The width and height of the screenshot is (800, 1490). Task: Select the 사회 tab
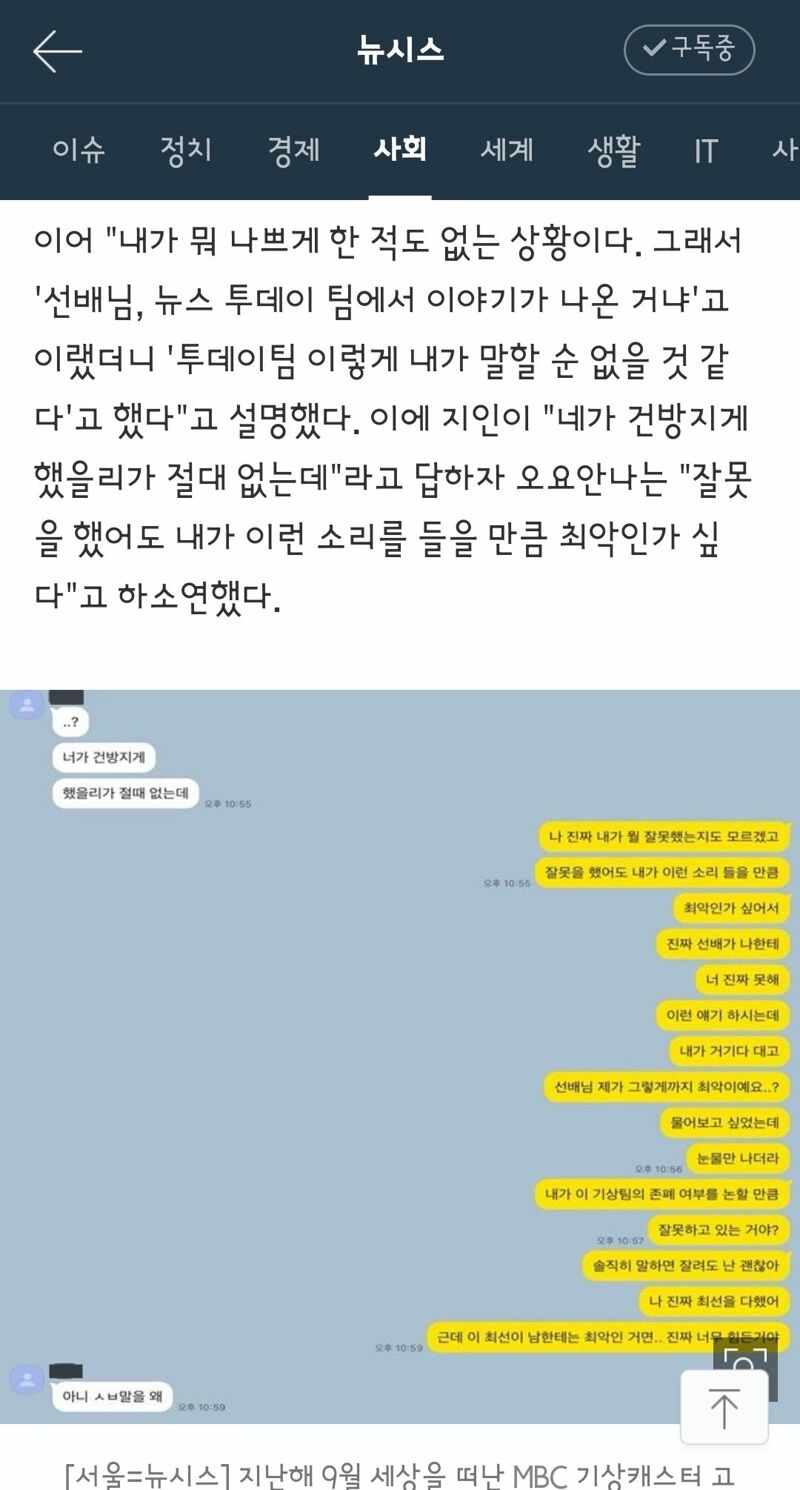(400, 150)
